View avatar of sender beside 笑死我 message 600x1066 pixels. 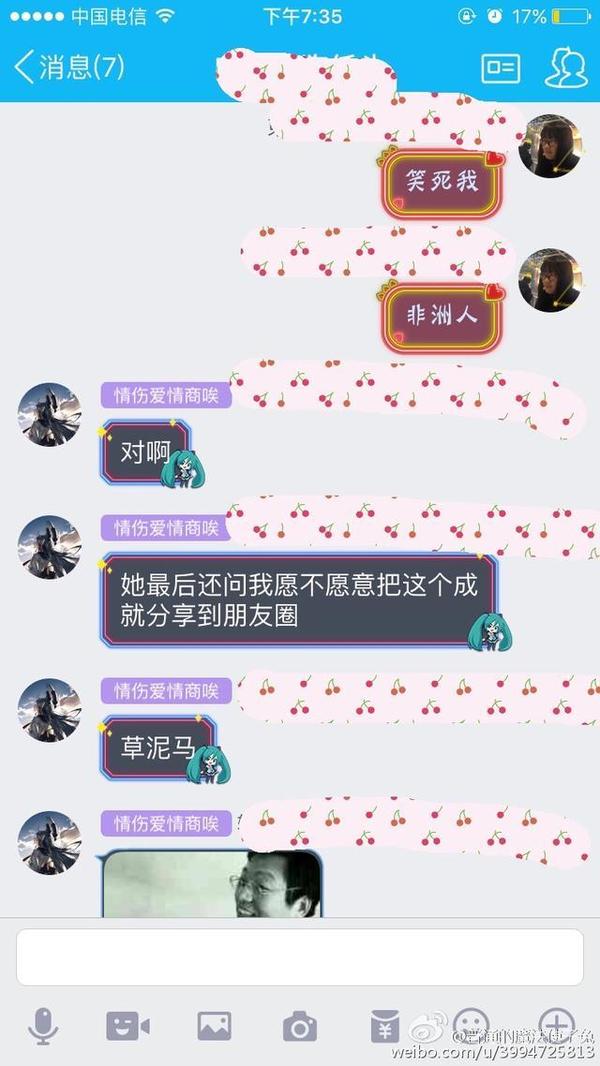click(x=551, y=147)
